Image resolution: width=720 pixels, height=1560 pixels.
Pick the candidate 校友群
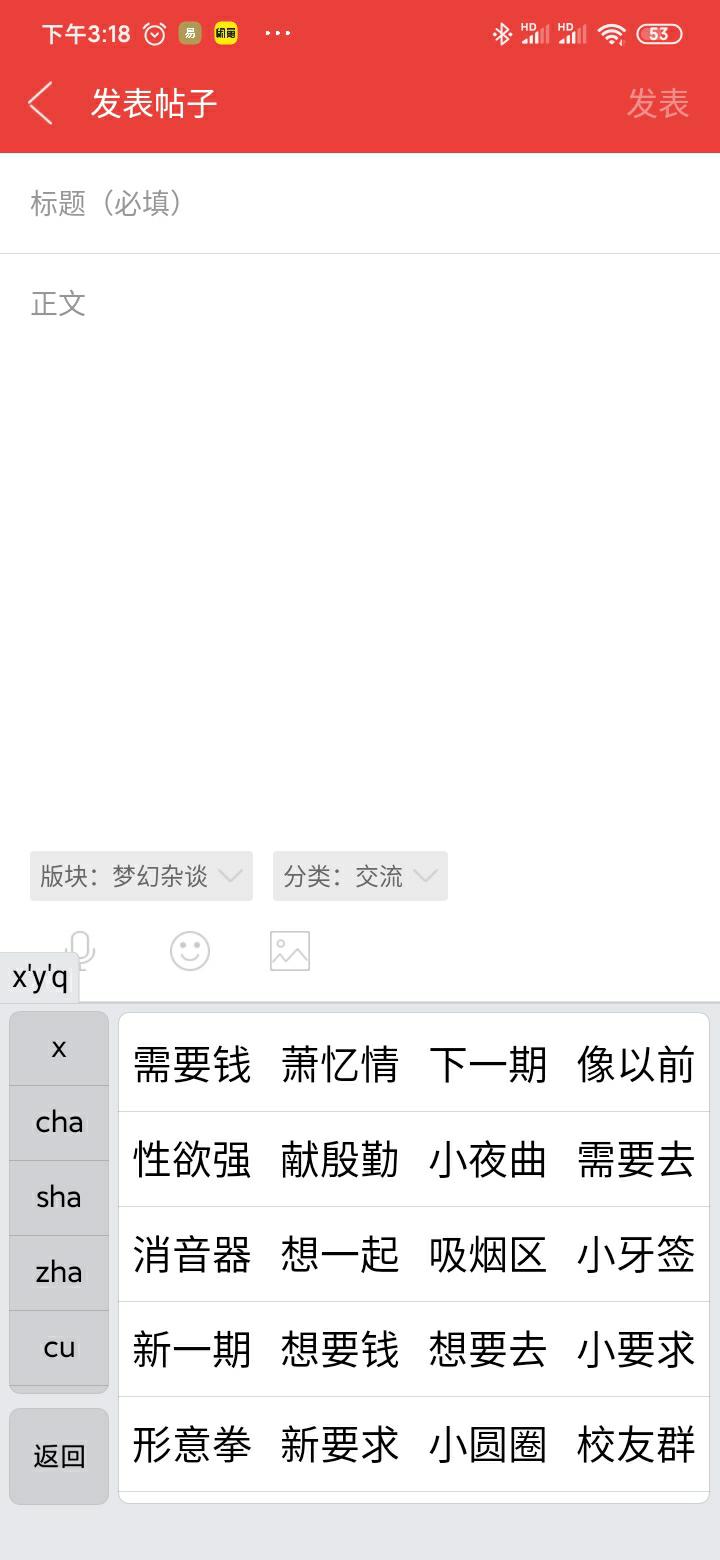pos(636,1445)
